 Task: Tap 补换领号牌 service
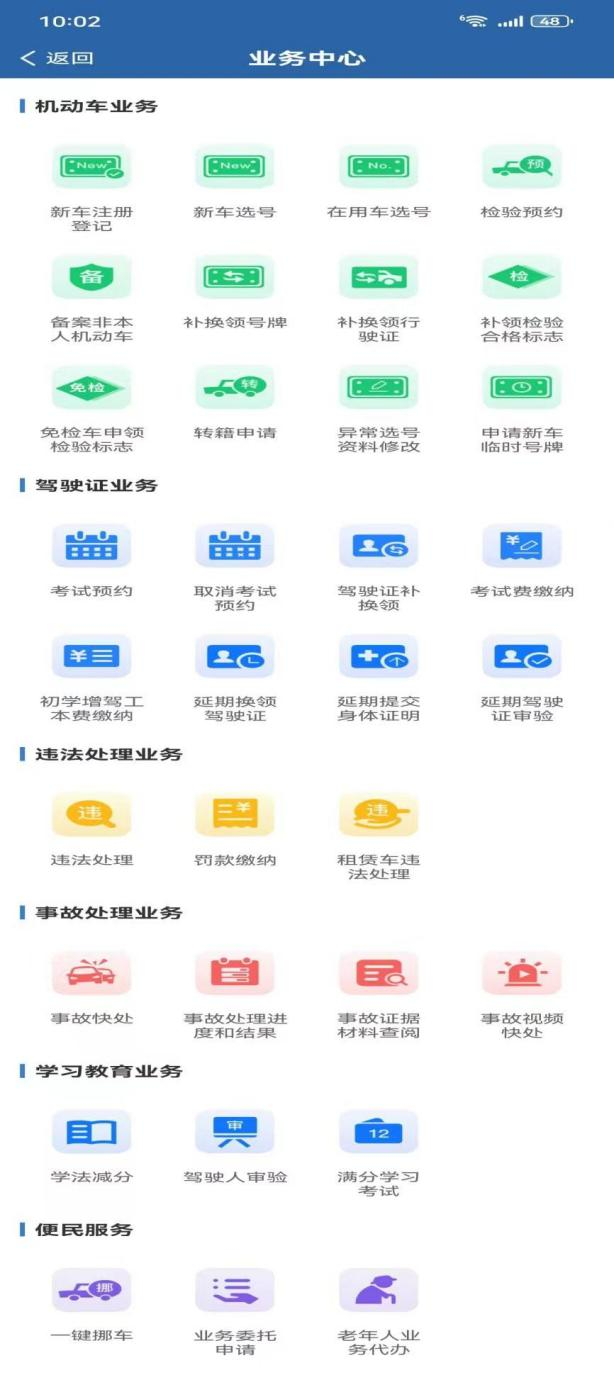click(x=234, y=278)
